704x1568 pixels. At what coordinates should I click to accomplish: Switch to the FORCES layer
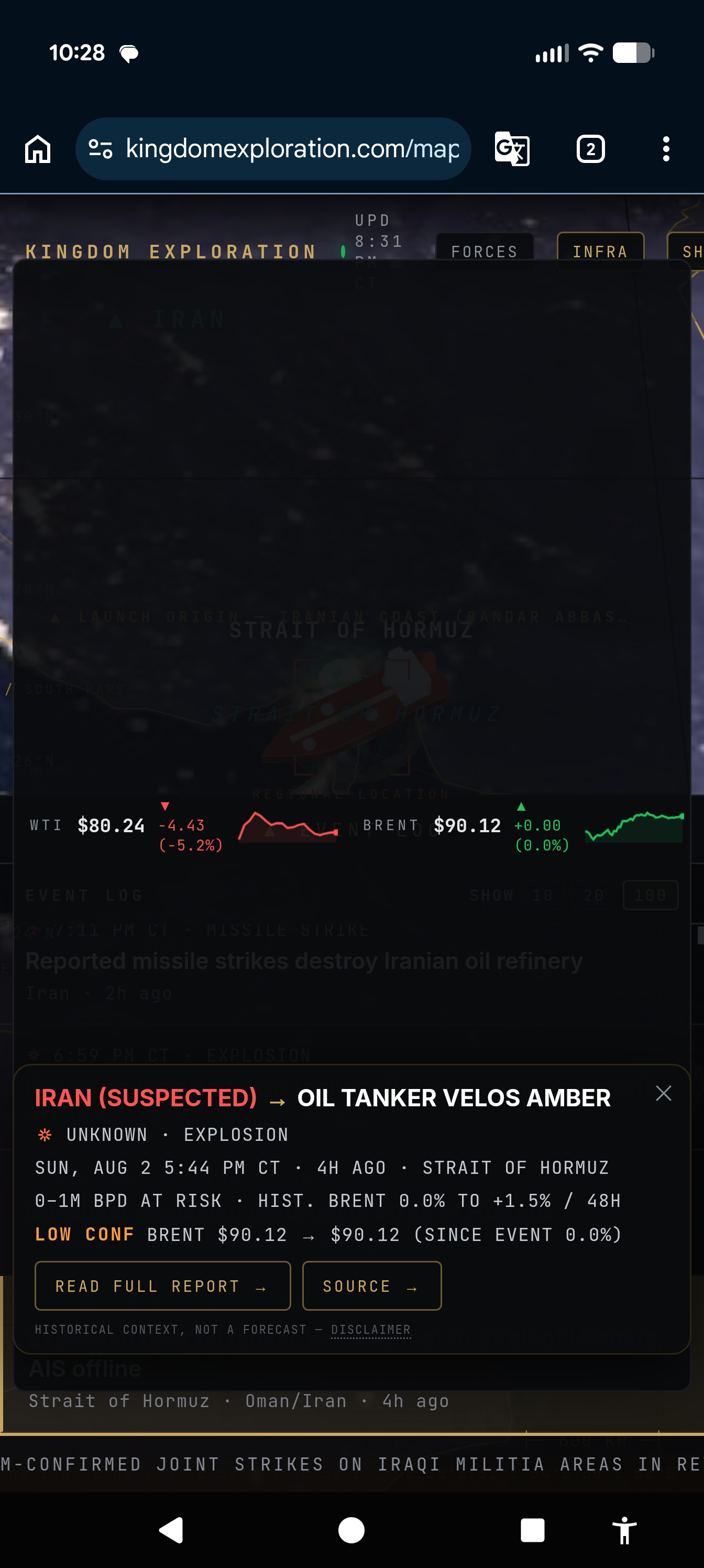pyautogui.click(x=485, y=252)
